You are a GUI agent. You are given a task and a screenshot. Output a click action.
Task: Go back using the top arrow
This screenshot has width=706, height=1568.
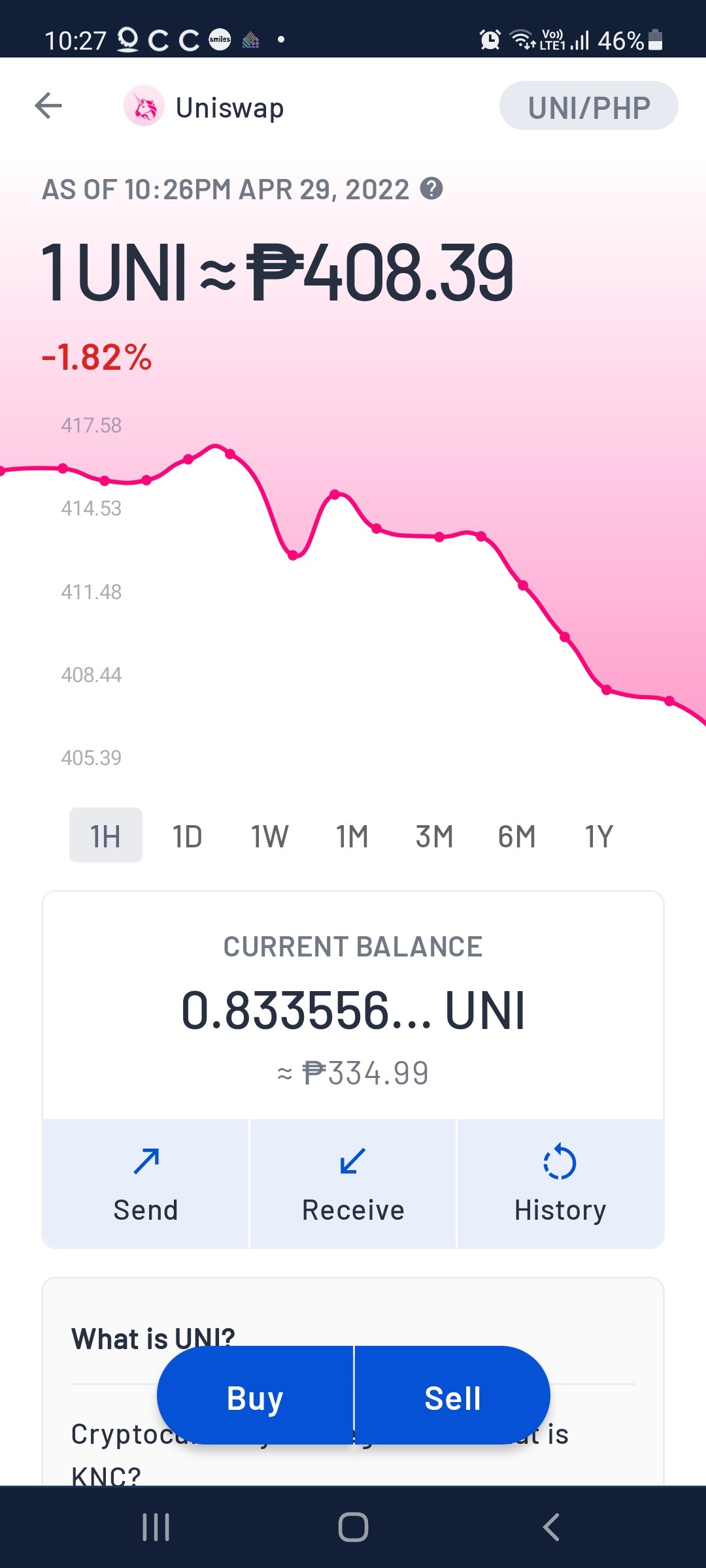[48, 106]
